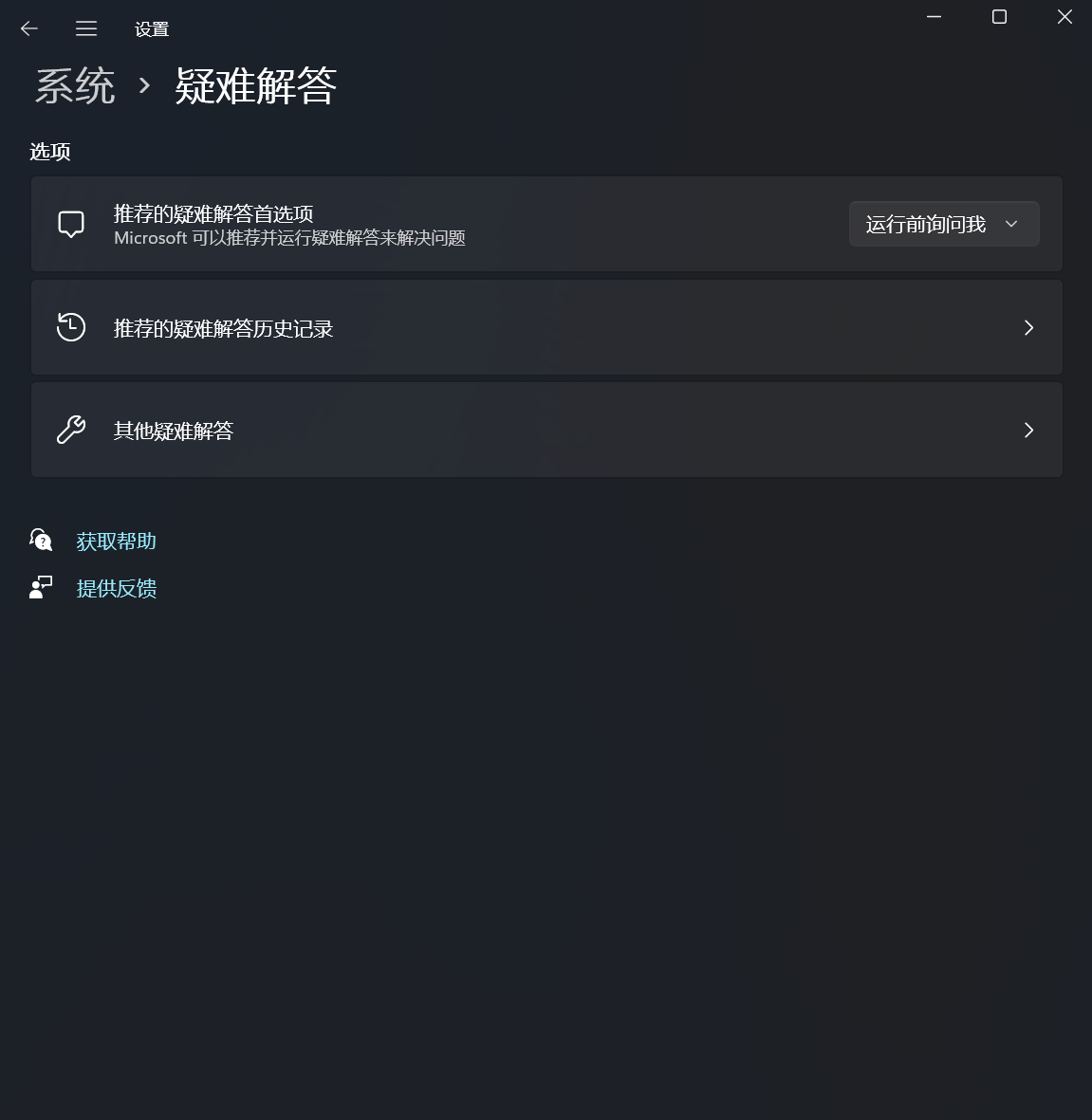The width and height of the screenshot is (1092, 1120).
Task: Go to 系统 in the breadcrumb
Action: click(x=75, y=86)
